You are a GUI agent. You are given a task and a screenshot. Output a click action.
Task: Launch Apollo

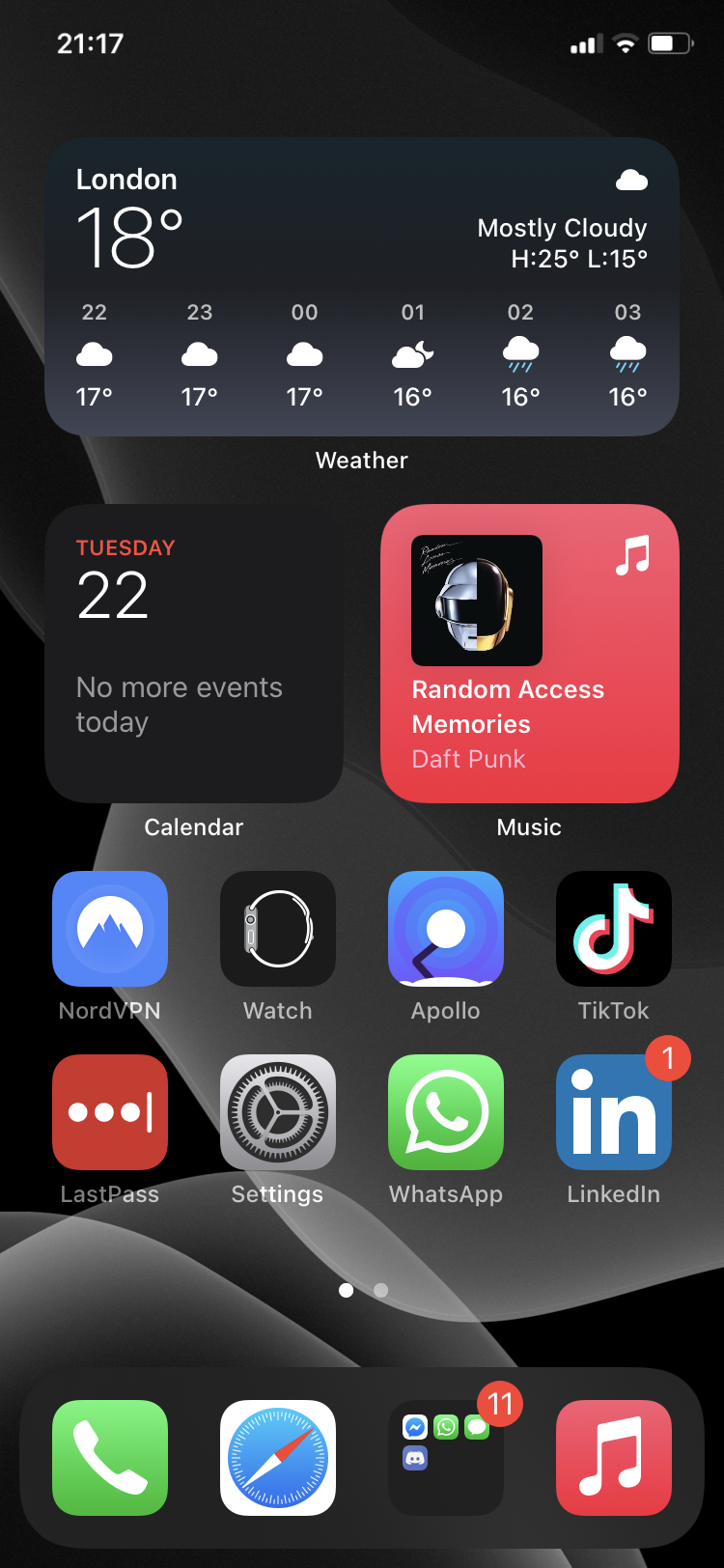446,929
